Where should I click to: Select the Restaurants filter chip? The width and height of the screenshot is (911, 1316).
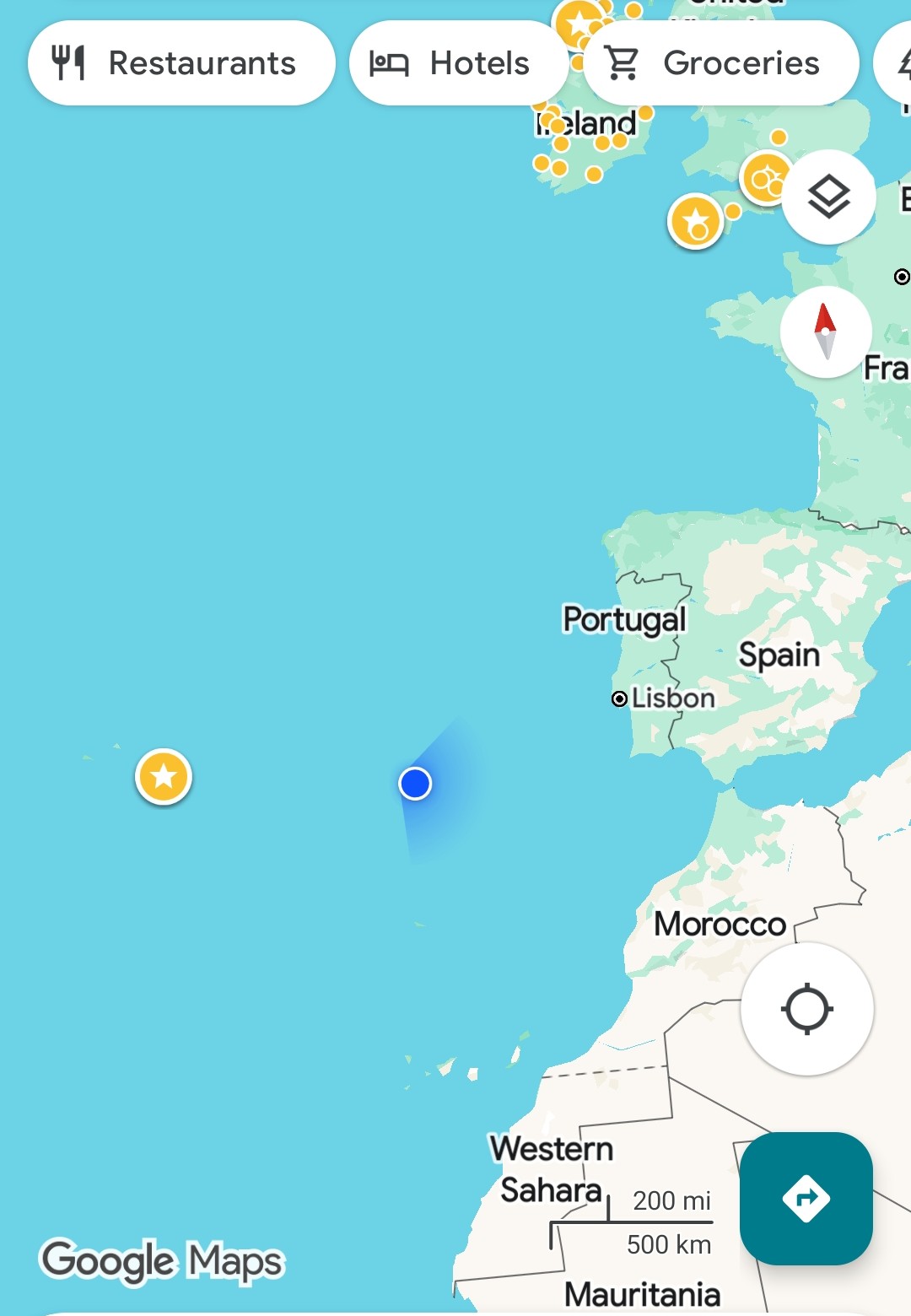point(181,63)
